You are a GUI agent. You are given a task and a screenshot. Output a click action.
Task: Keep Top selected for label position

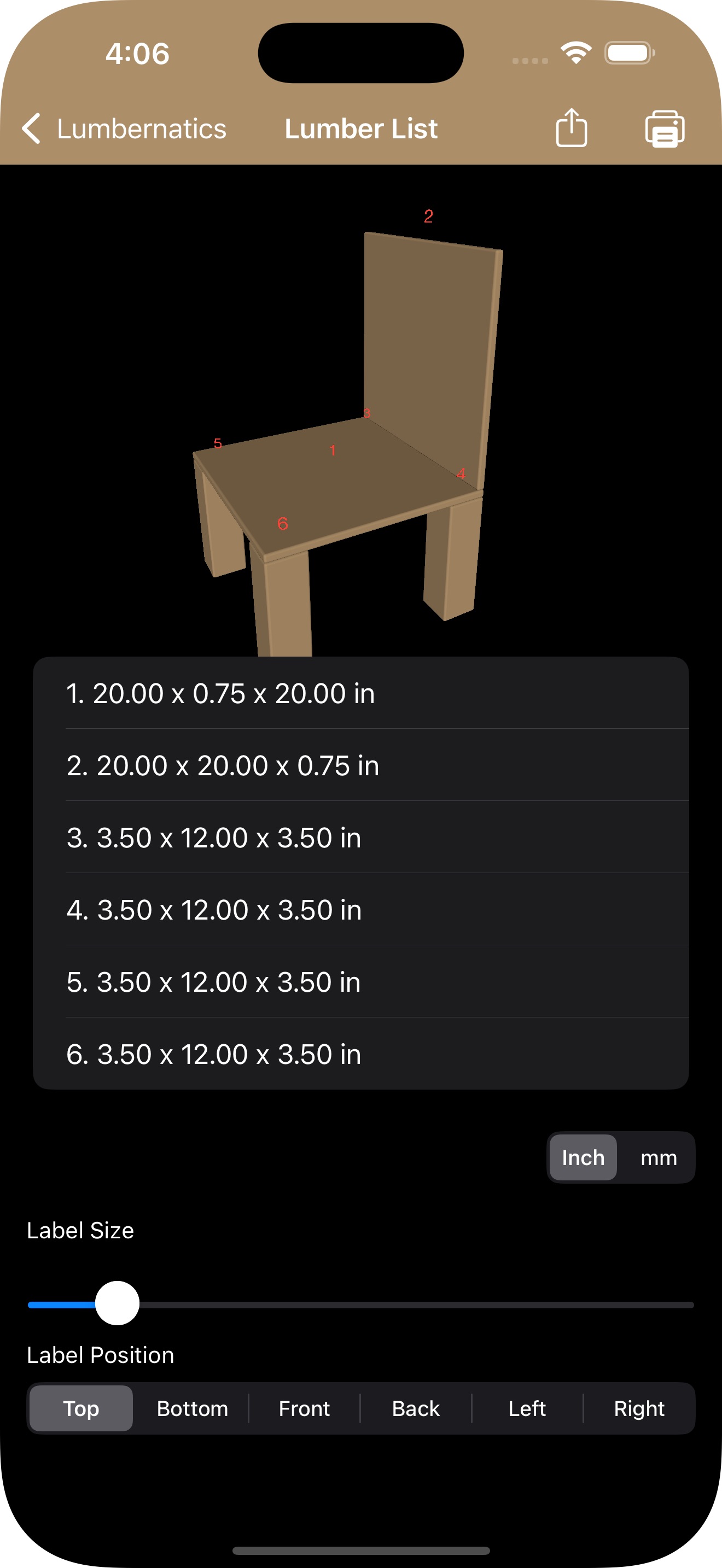80,1408
